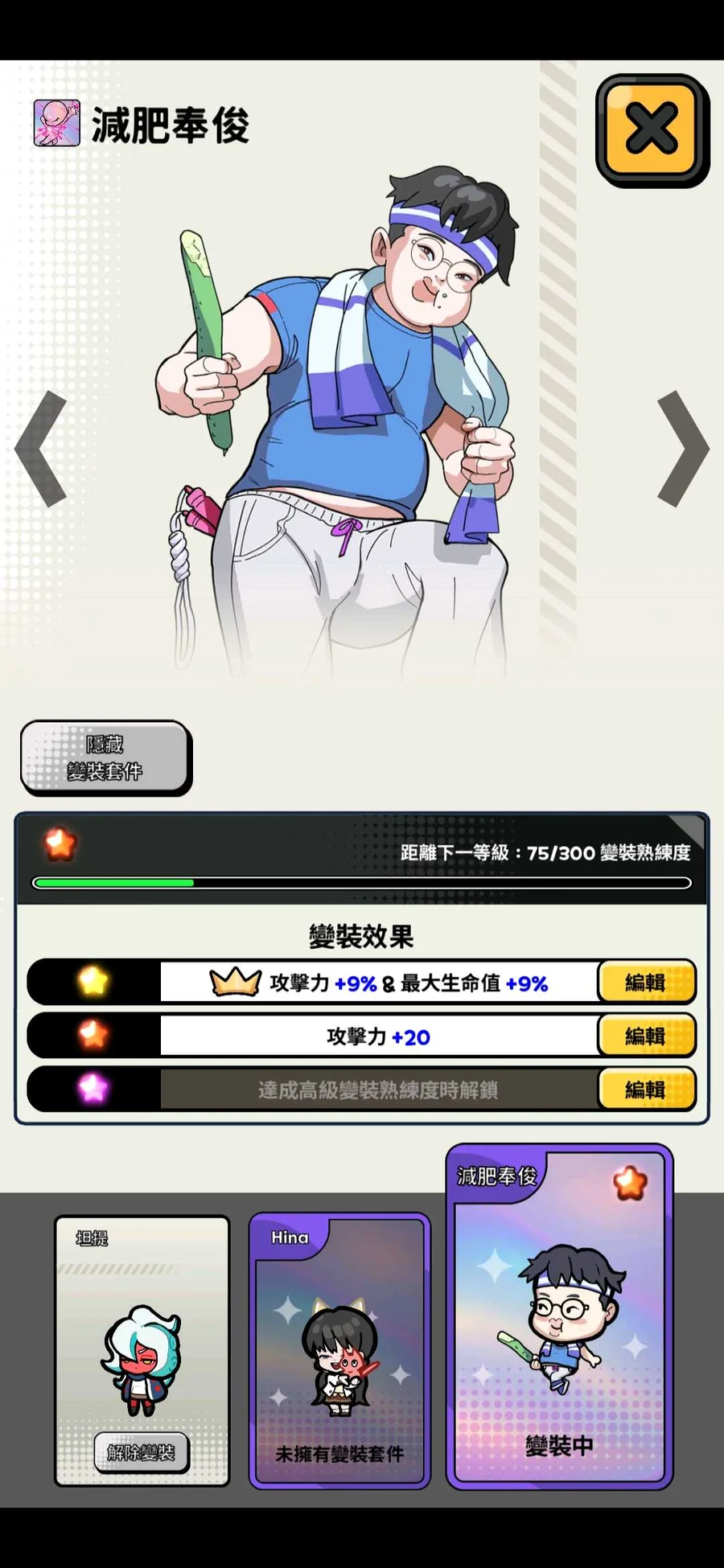This screenshot has width=724, height=1568.
Task: Tap the skill icon beside the 減肥奉俊 title
Action: [x=57, y=123]
